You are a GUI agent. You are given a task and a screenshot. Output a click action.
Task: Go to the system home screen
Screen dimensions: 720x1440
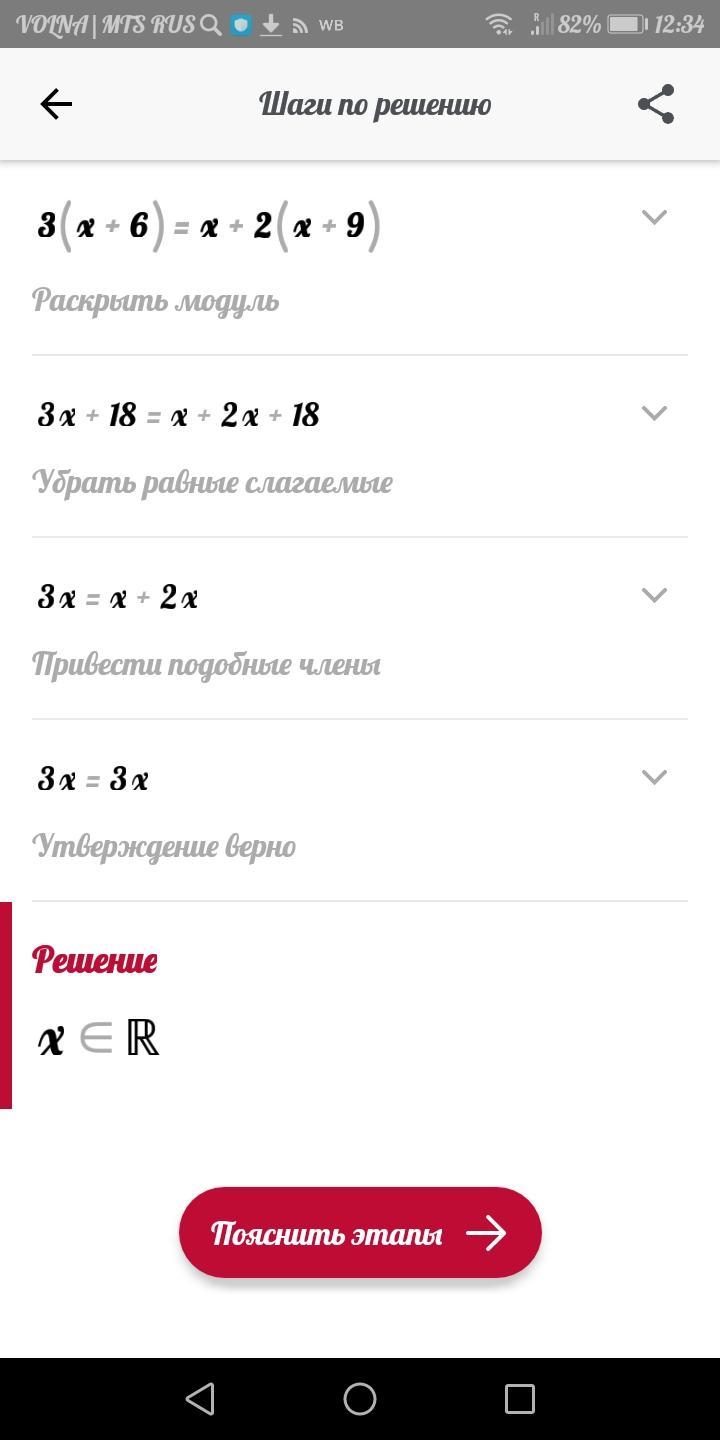pyautogui.click(x=360, y=1398)
